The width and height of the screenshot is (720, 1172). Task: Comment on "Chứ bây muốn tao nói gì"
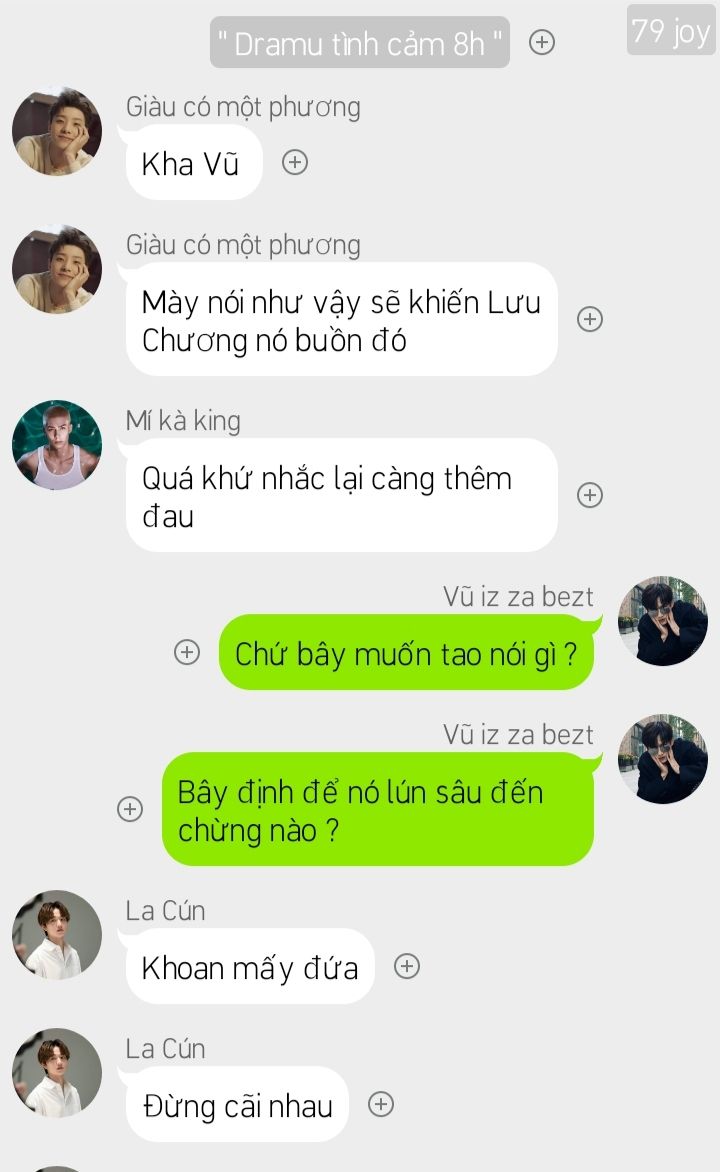pyautogui.click(x=187, y=652)
